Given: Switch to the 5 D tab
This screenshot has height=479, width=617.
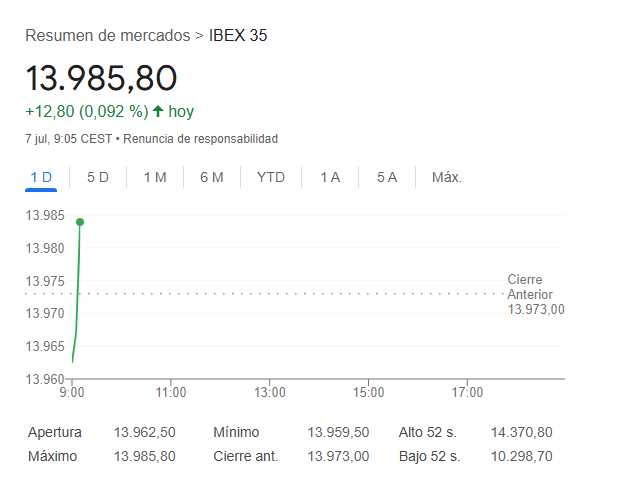Looking at the screenshot, I should pyautogui.click(x=98, y=177).
